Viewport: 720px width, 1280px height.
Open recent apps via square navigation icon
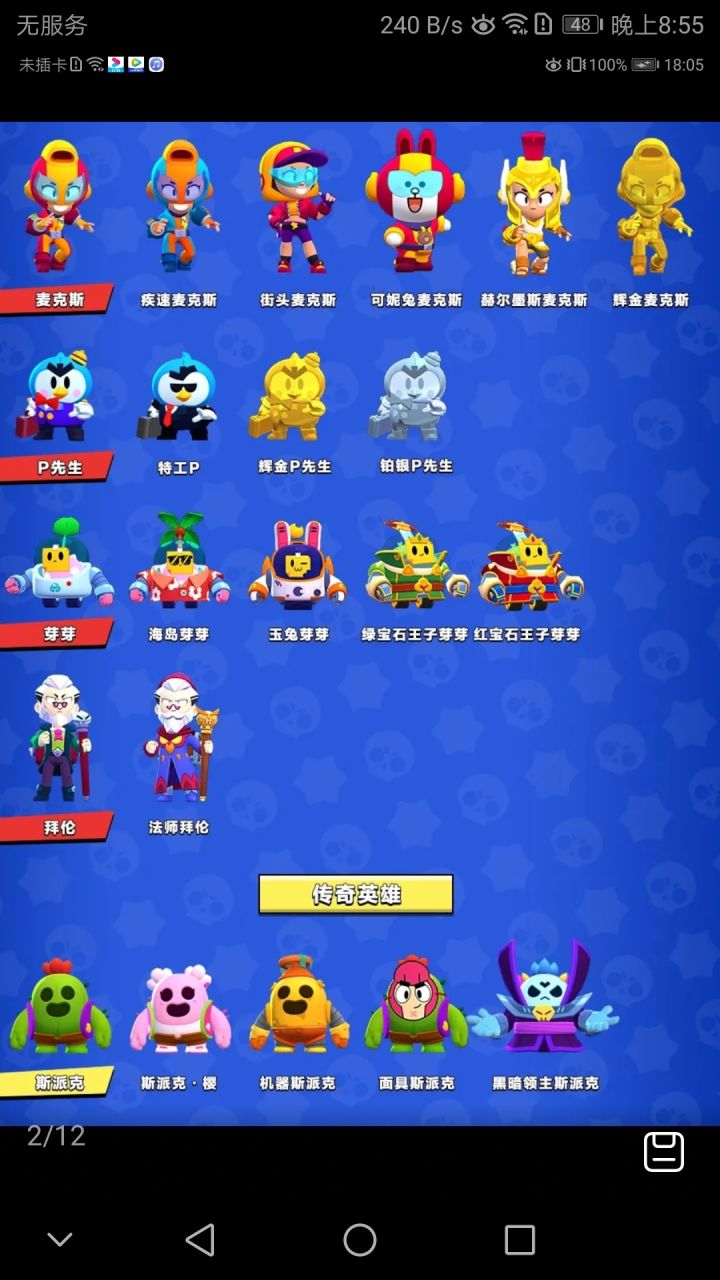[x=517, y=1238]
